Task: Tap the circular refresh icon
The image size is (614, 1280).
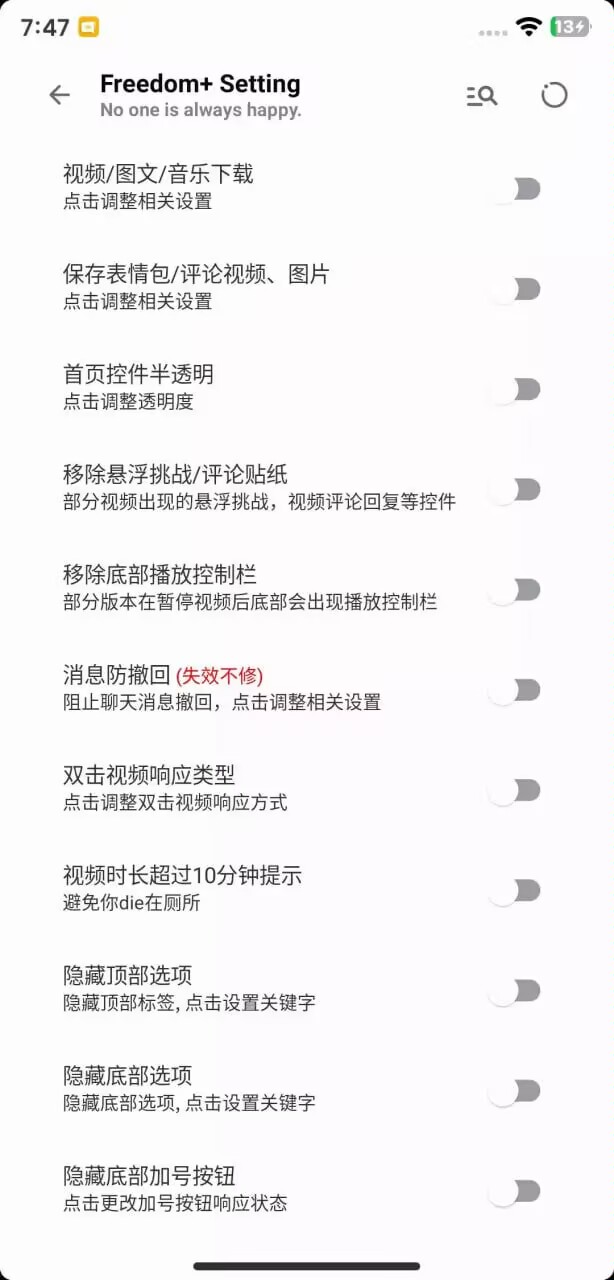Action: point(554,95)
